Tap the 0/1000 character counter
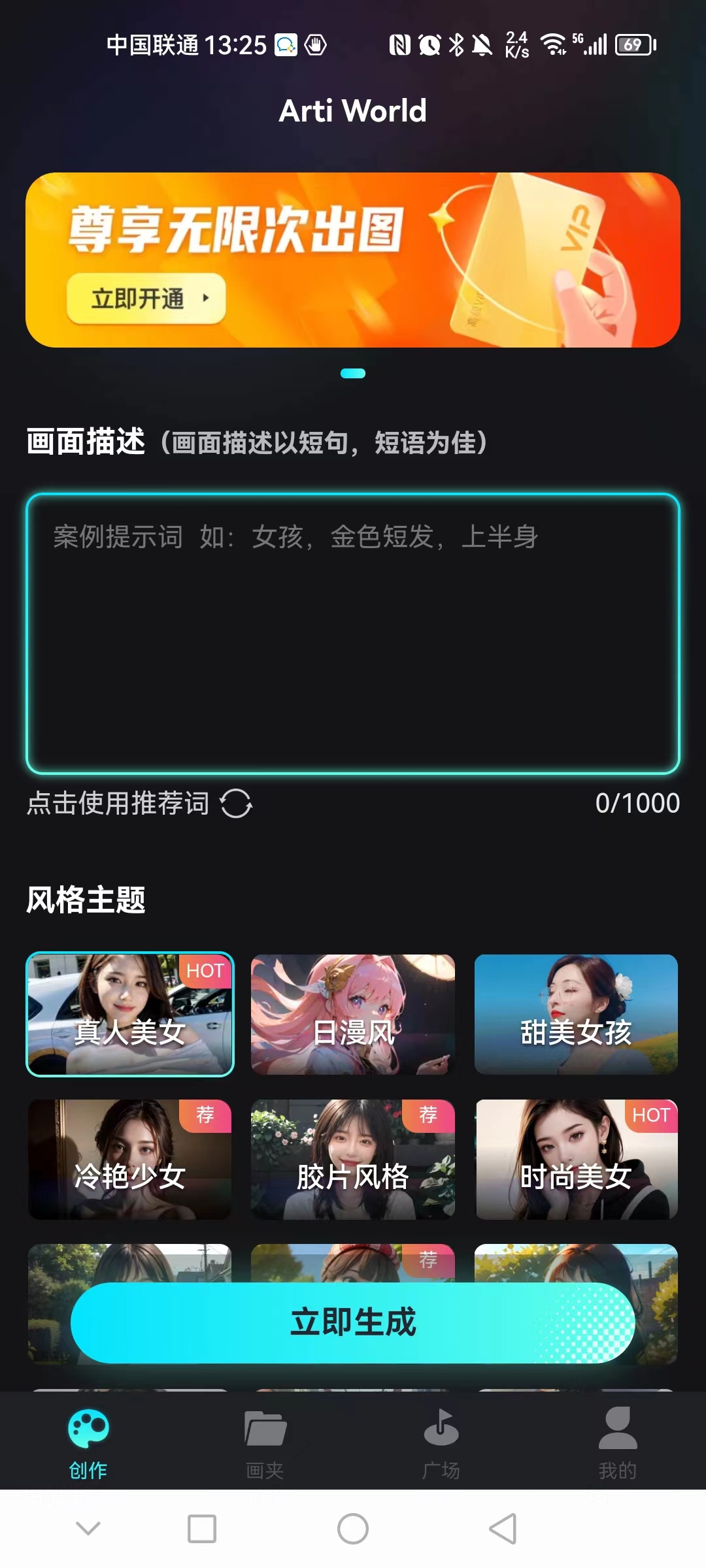This screenshot has width=706, height=1568. pyautogui.click(x=637, y=804)
